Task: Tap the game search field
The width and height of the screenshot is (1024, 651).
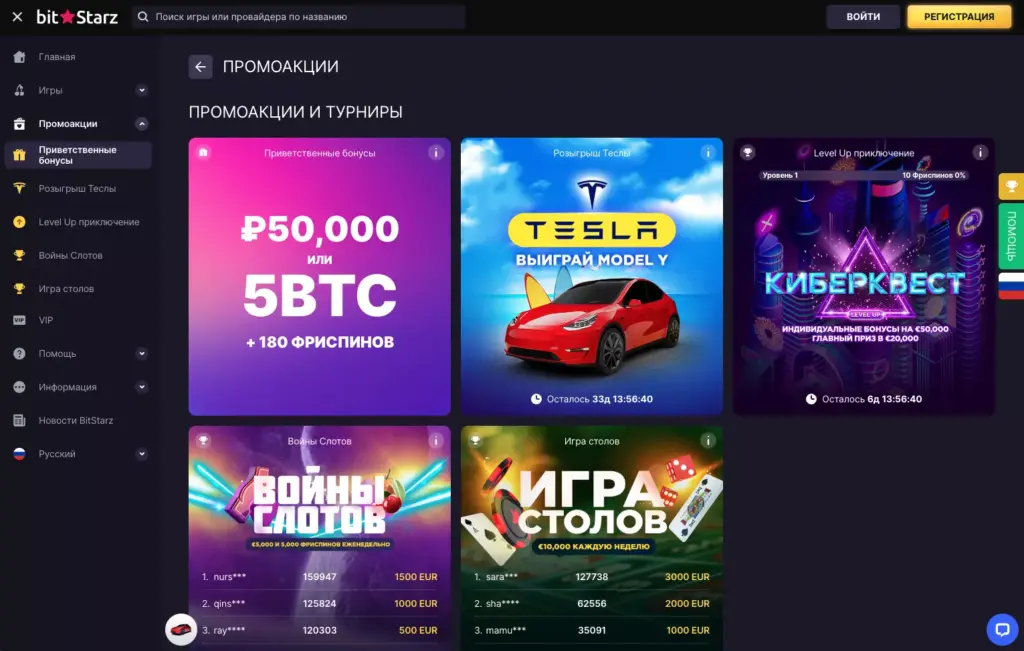Action: 300,17
